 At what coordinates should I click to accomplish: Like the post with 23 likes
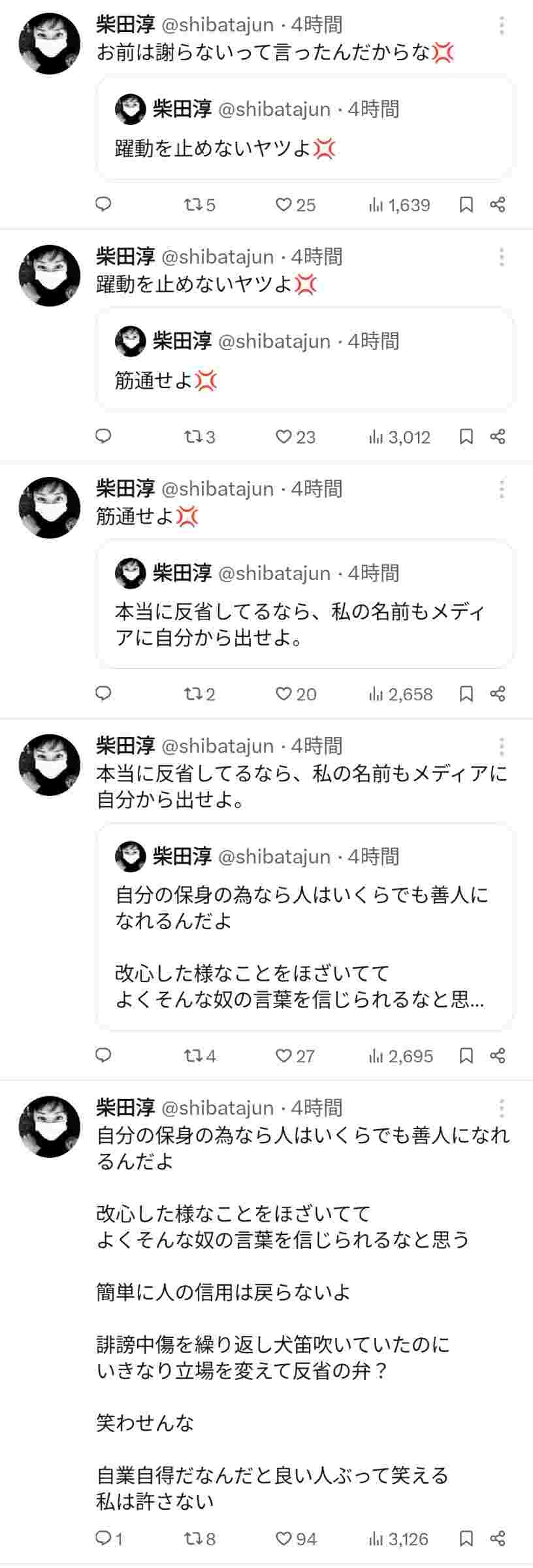tap(283, 436)
